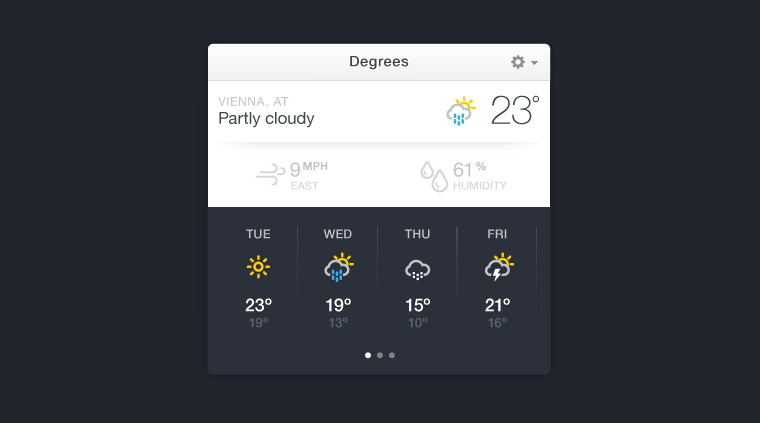Go to the second forecast page dot
Viewport: 760px width, 423px height.
(x=380, y=355)
